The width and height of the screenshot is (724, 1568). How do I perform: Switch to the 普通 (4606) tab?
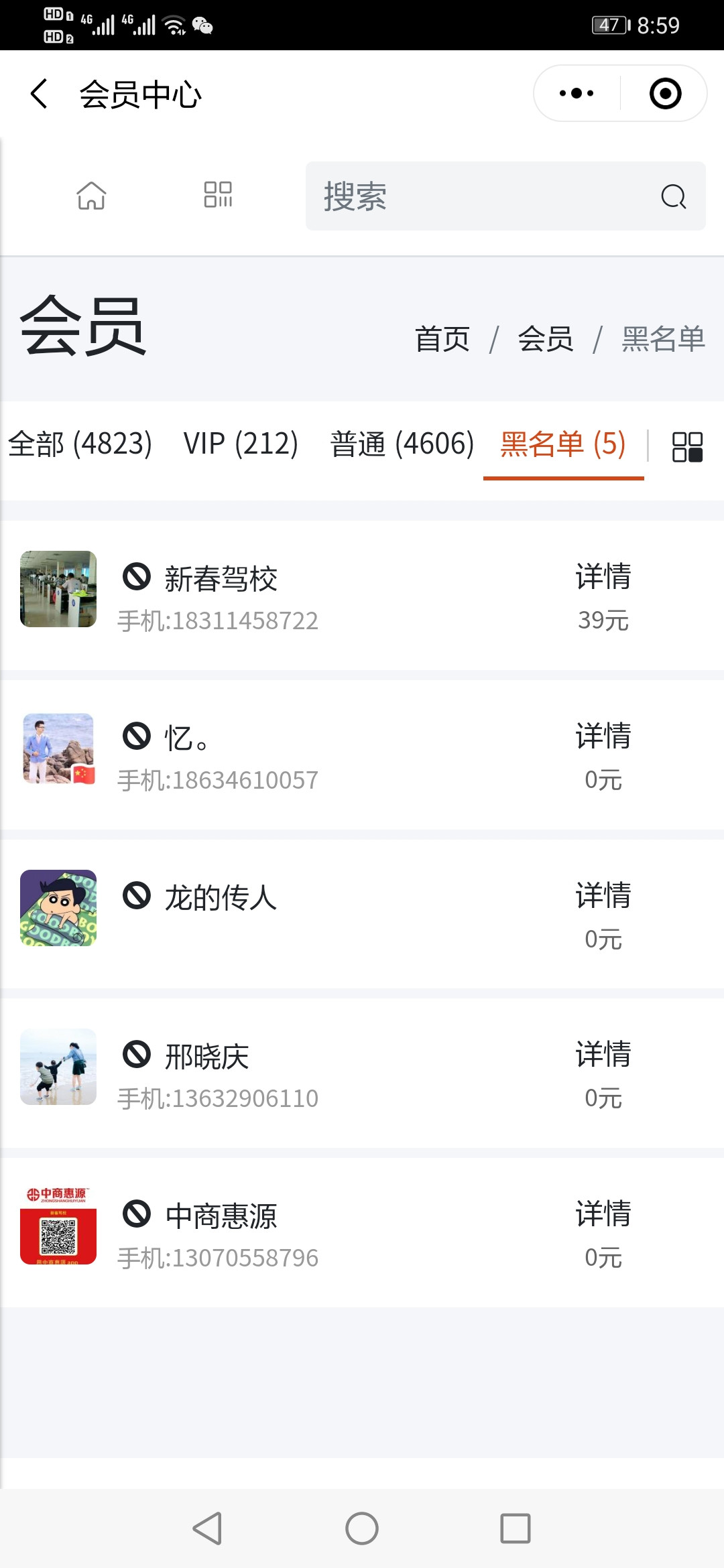[402, 444]
